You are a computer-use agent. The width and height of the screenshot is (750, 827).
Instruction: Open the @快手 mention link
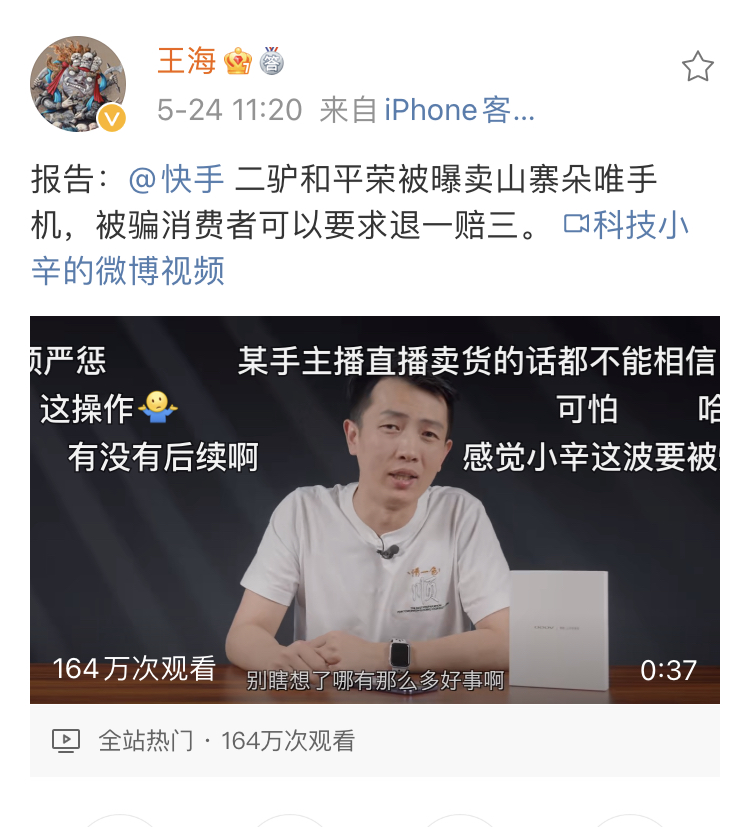pos(177,180)
